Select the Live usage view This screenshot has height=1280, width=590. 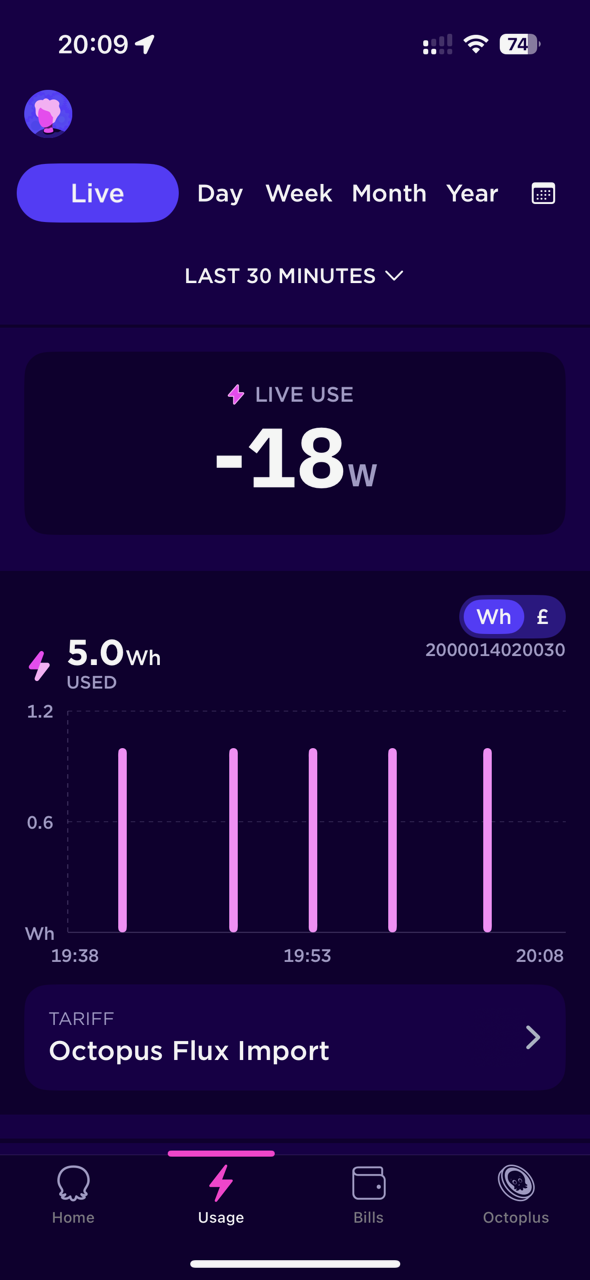(98, 193)
